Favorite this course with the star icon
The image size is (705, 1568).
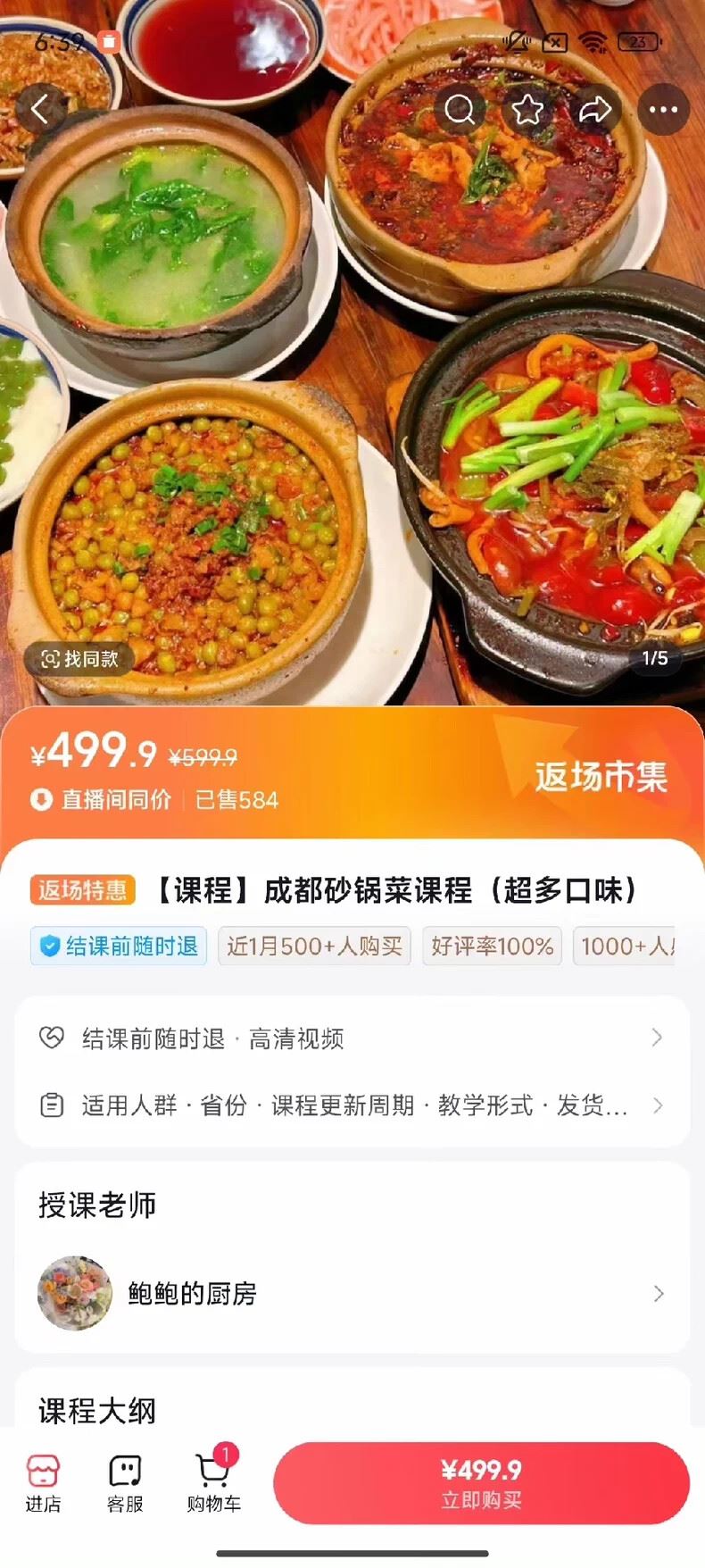pos(527,110)
